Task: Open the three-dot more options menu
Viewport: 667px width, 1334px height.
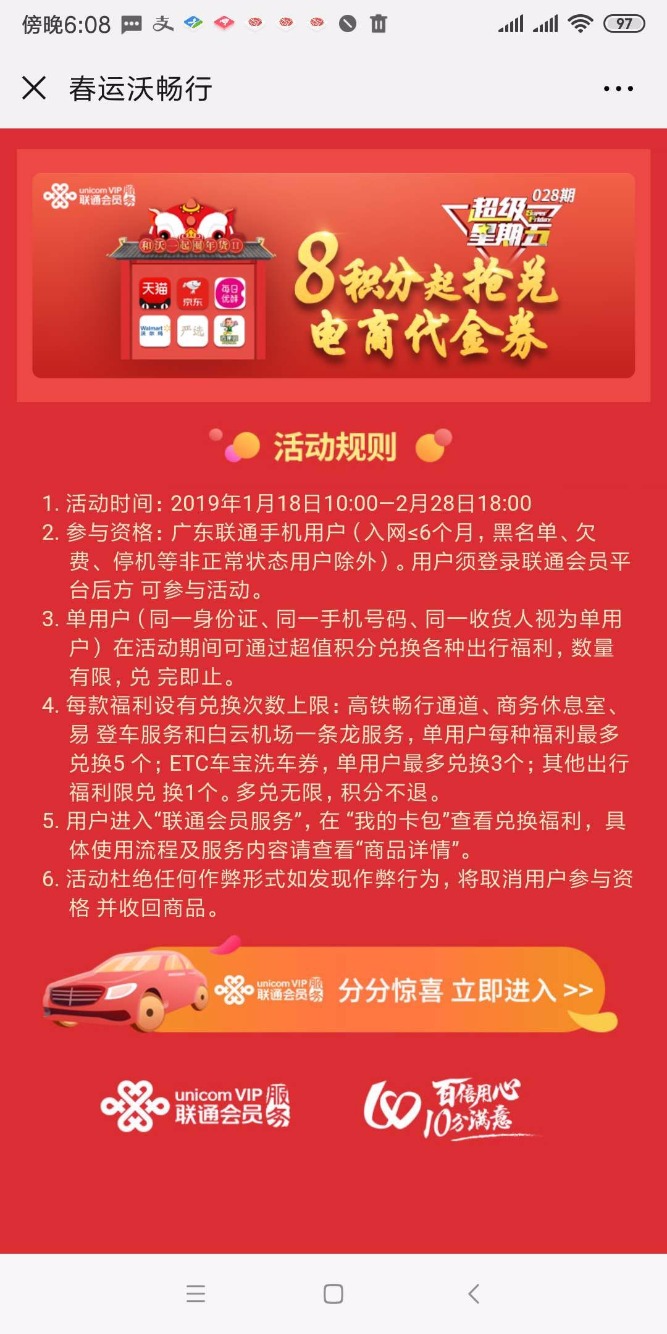Action: (x=618, y=89)
